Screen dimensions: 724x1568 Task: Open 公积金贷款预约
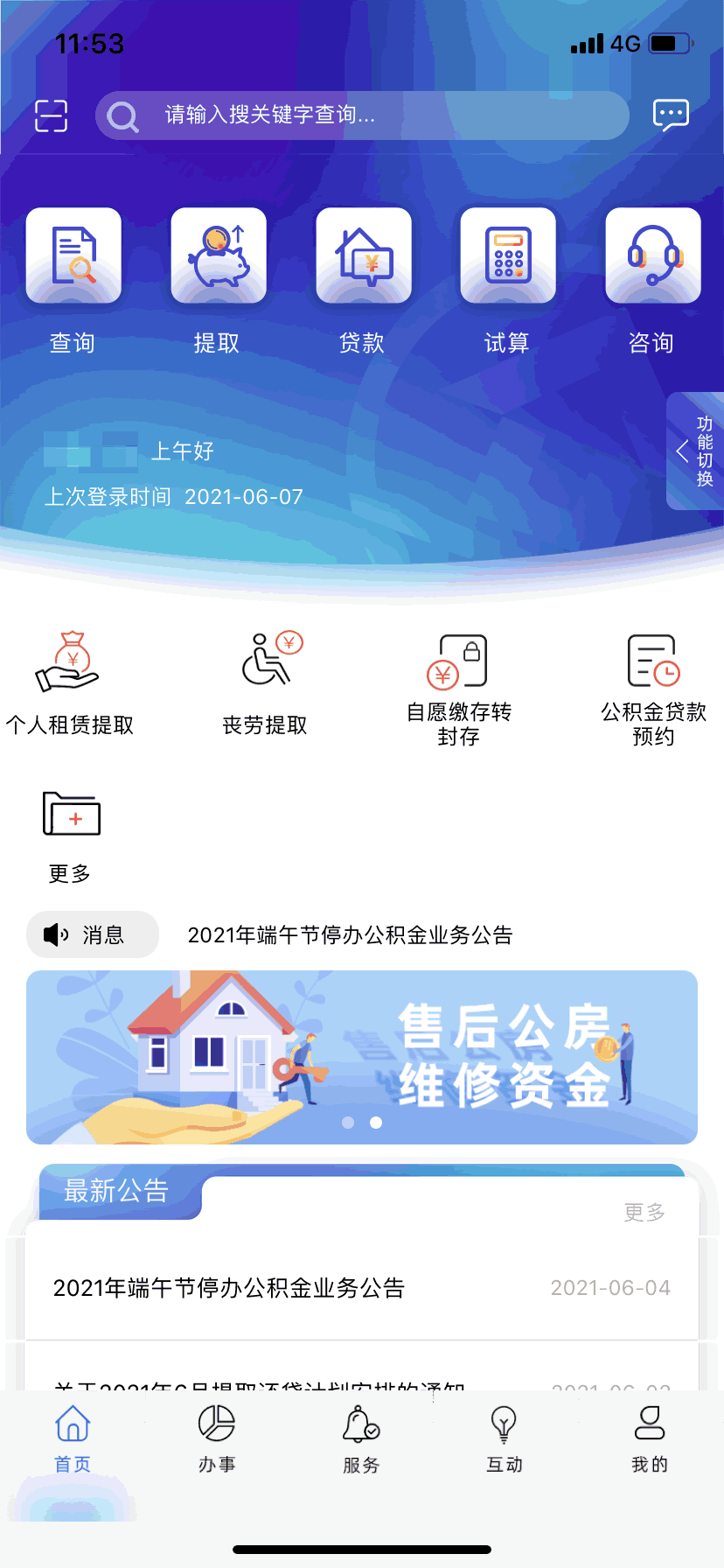click(653, 689)
